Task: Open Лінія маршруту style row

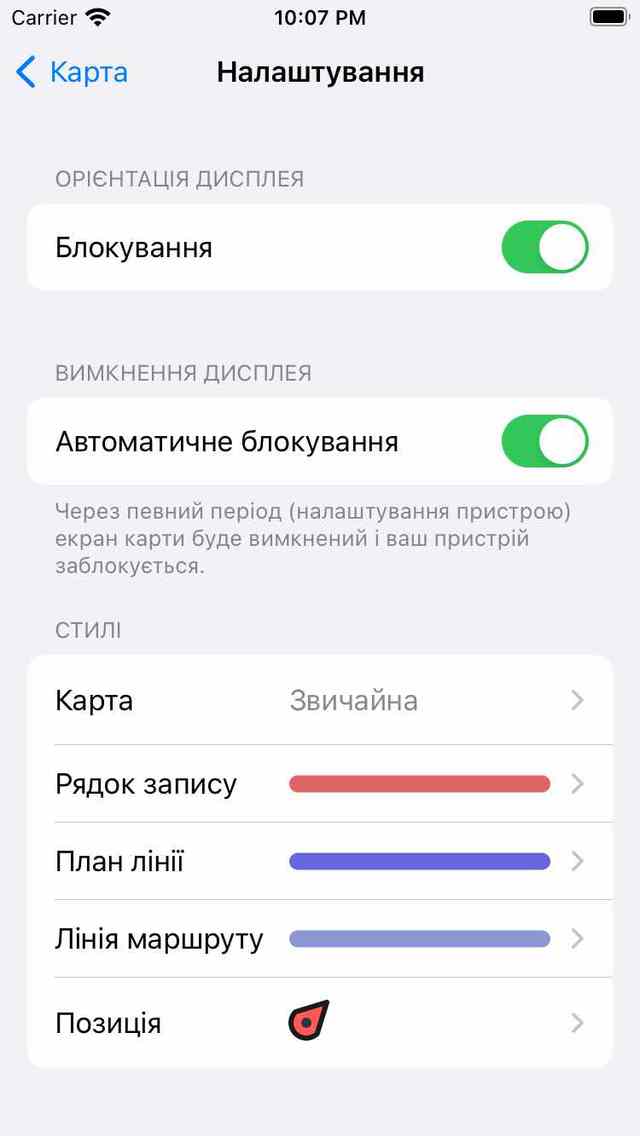Action: pyautogui.click(x=320, y=939)
